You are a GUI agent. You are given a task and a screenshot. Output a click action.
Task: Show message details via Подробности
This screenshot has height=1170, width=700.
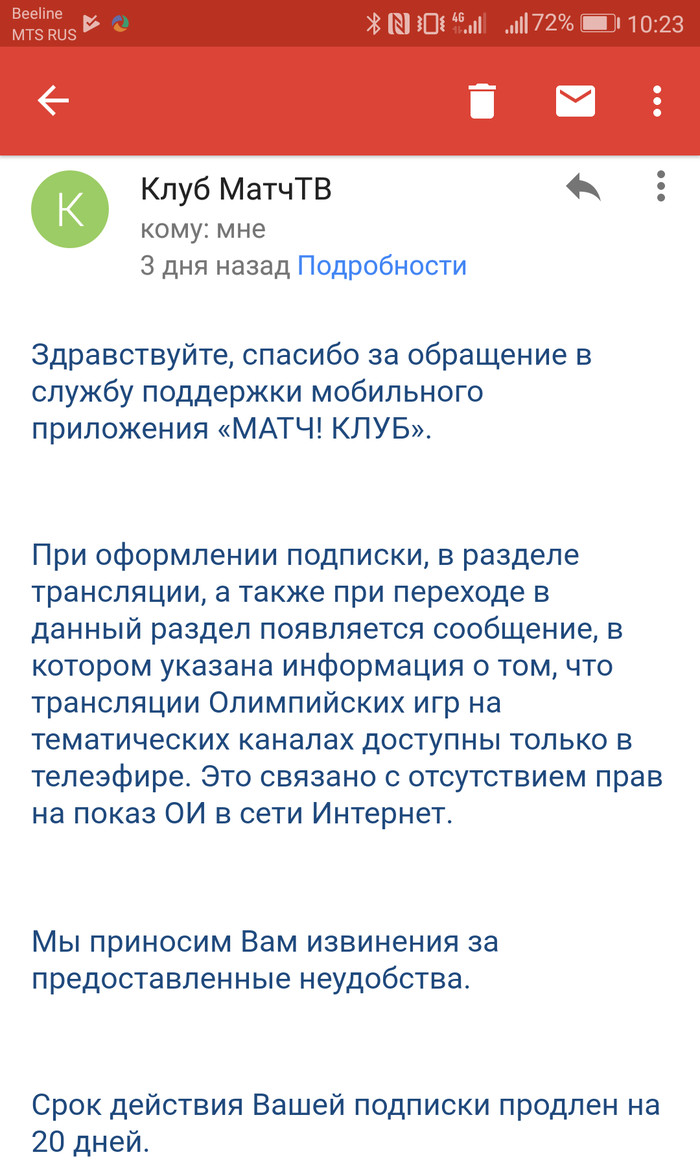pos(382,266)
